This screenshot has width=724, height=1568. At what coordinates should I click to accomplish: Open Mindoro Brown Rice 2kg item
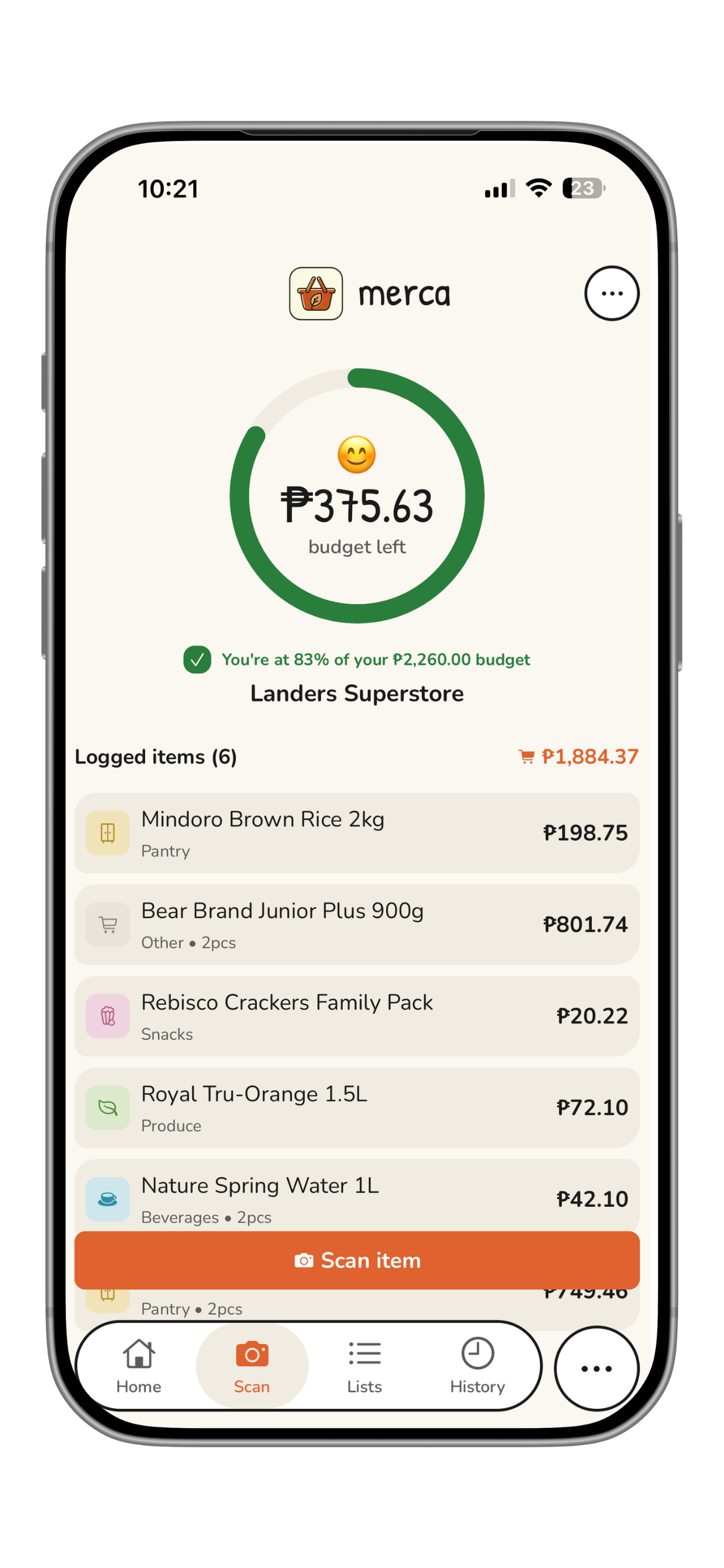tap(357, 832)
